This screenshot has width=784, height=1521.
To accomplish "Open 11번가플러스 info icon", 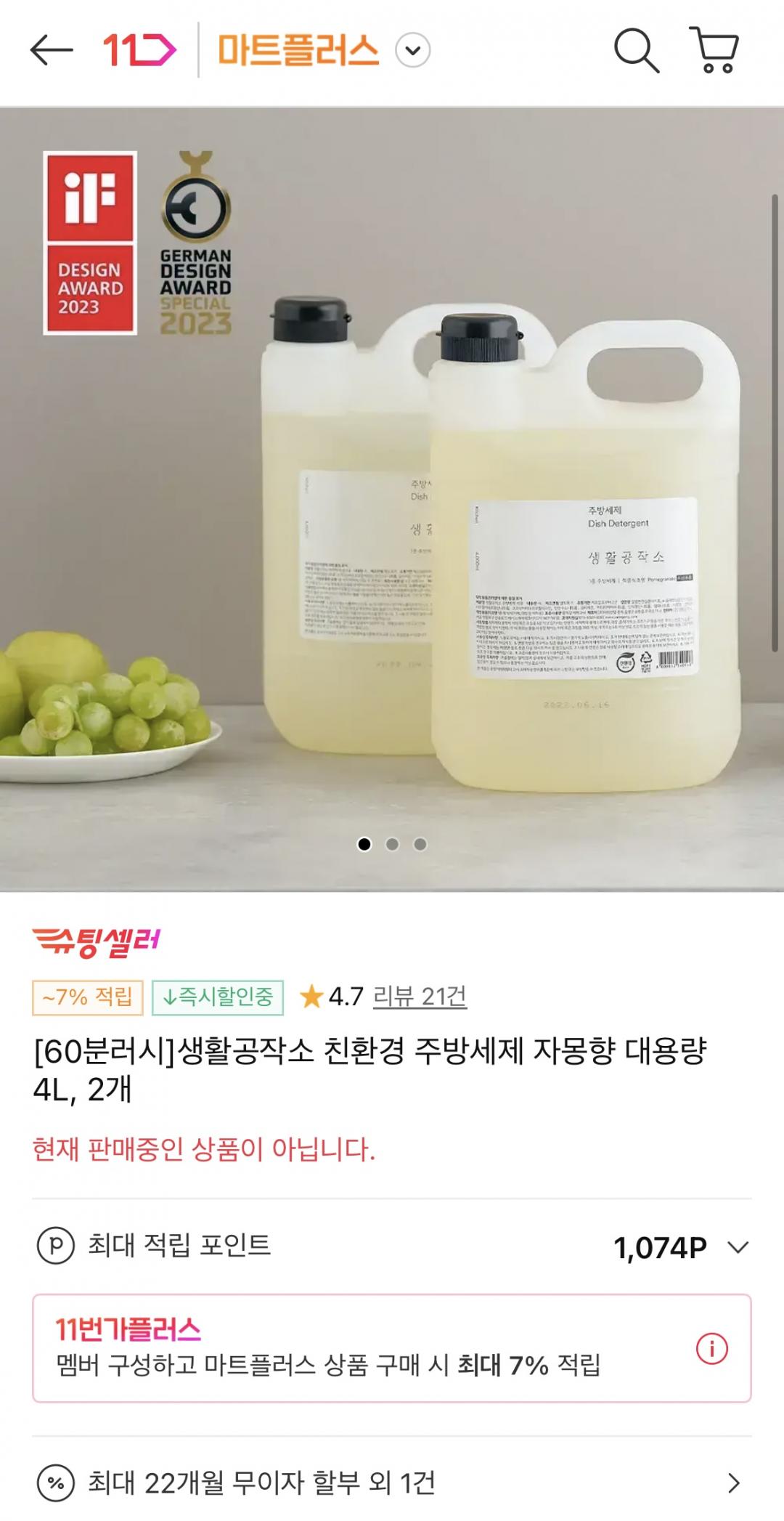I will click(x=711, y=1349).
